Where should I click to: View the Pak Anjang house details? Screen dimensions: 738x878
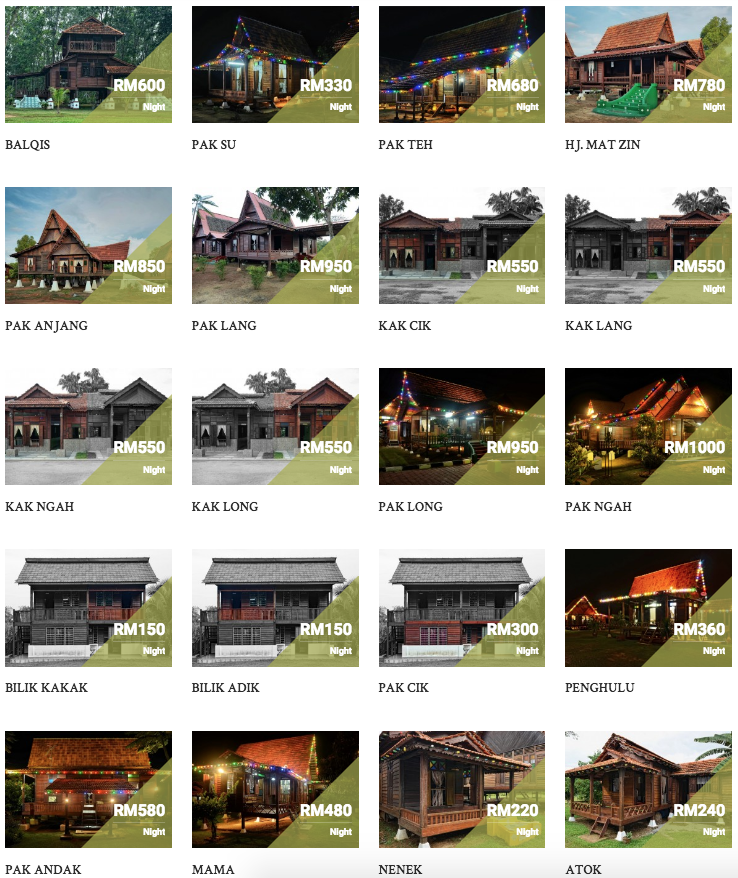click(x=88, y=246)
